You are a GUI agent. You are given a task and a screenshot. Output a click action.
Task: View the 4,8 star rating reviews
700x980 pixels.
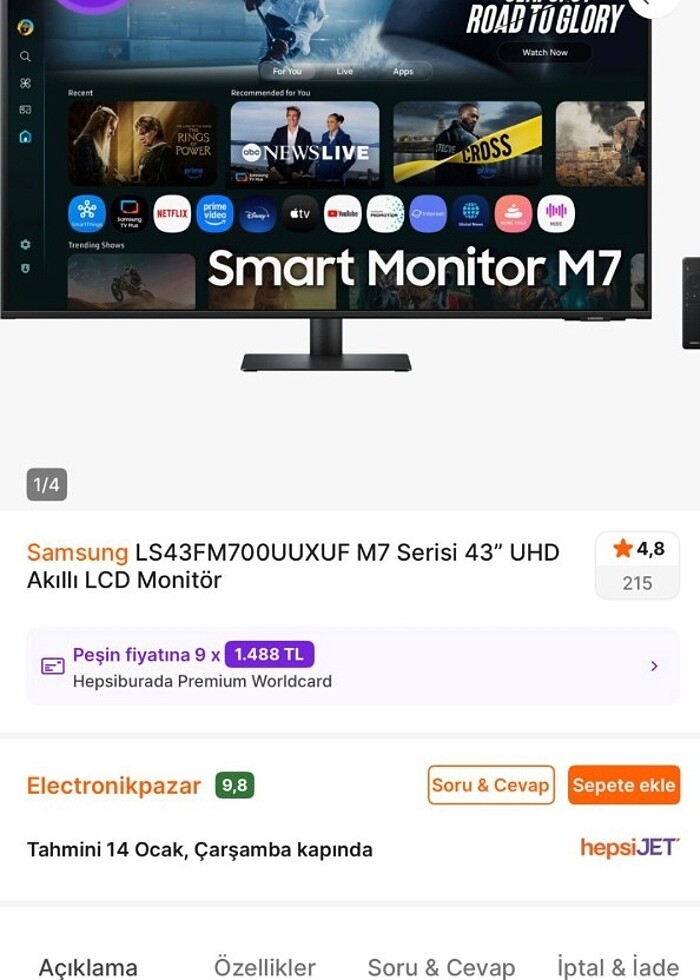(637, 564)
